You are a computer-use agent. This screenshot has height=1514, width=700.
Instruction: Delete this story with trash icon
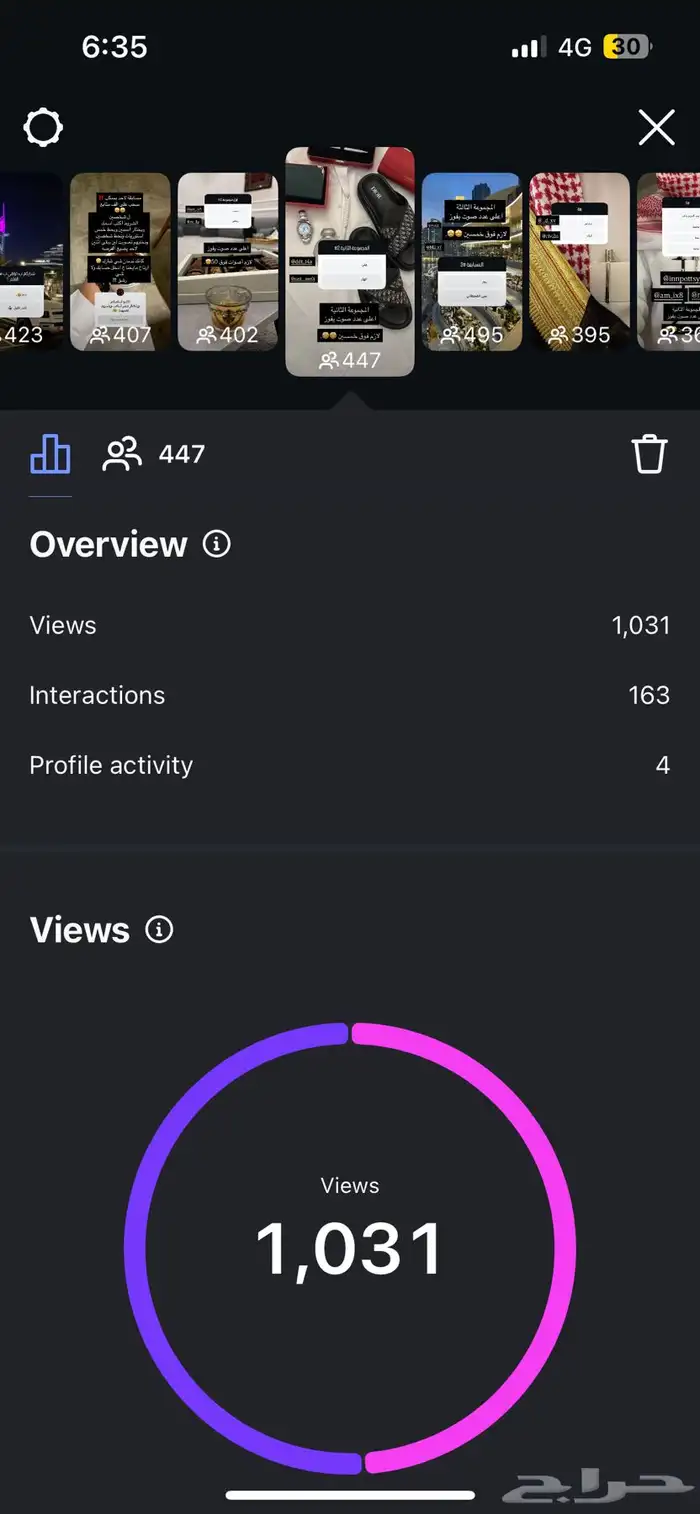click(648, 454)
